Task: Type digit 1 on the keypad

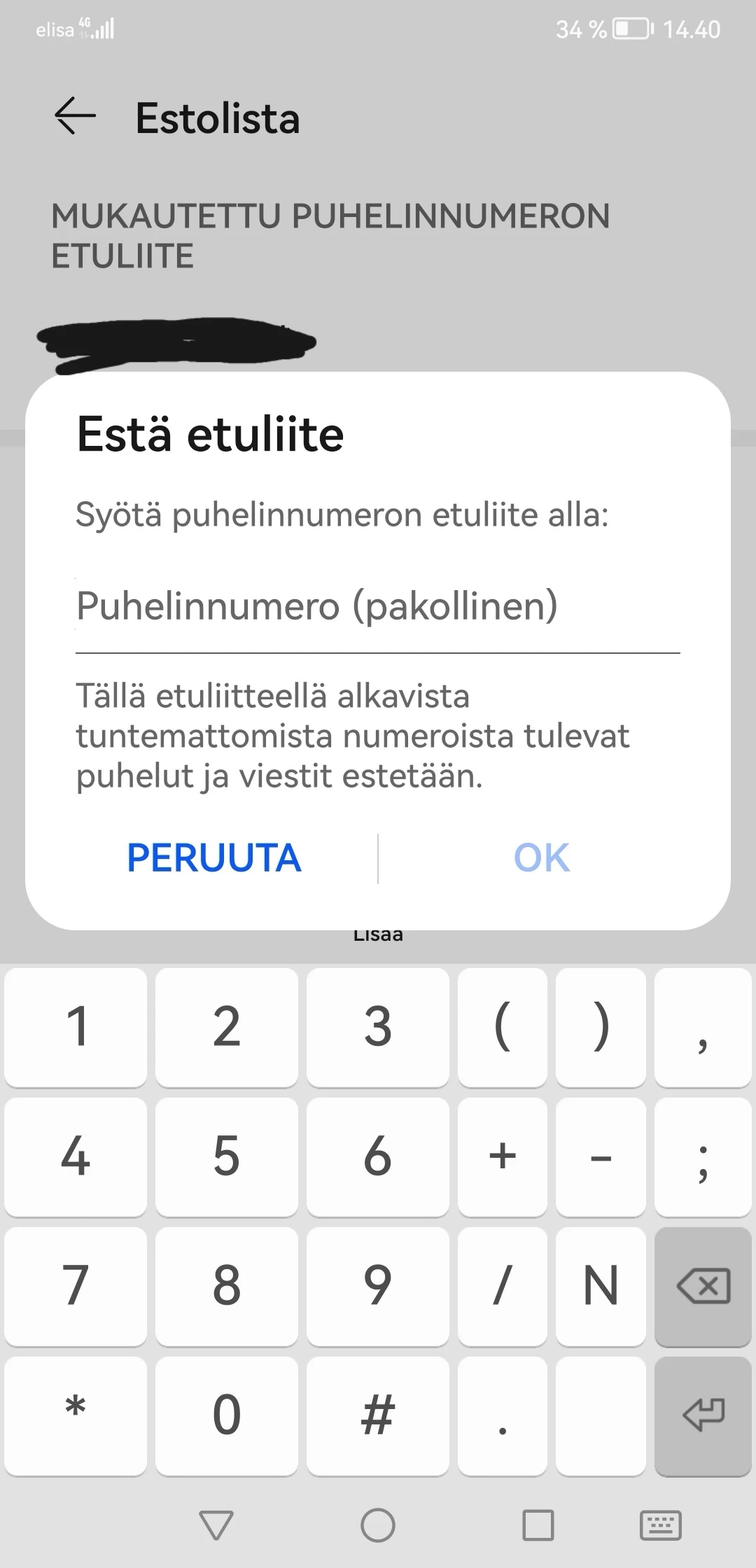Action: tap(76, 1026)
